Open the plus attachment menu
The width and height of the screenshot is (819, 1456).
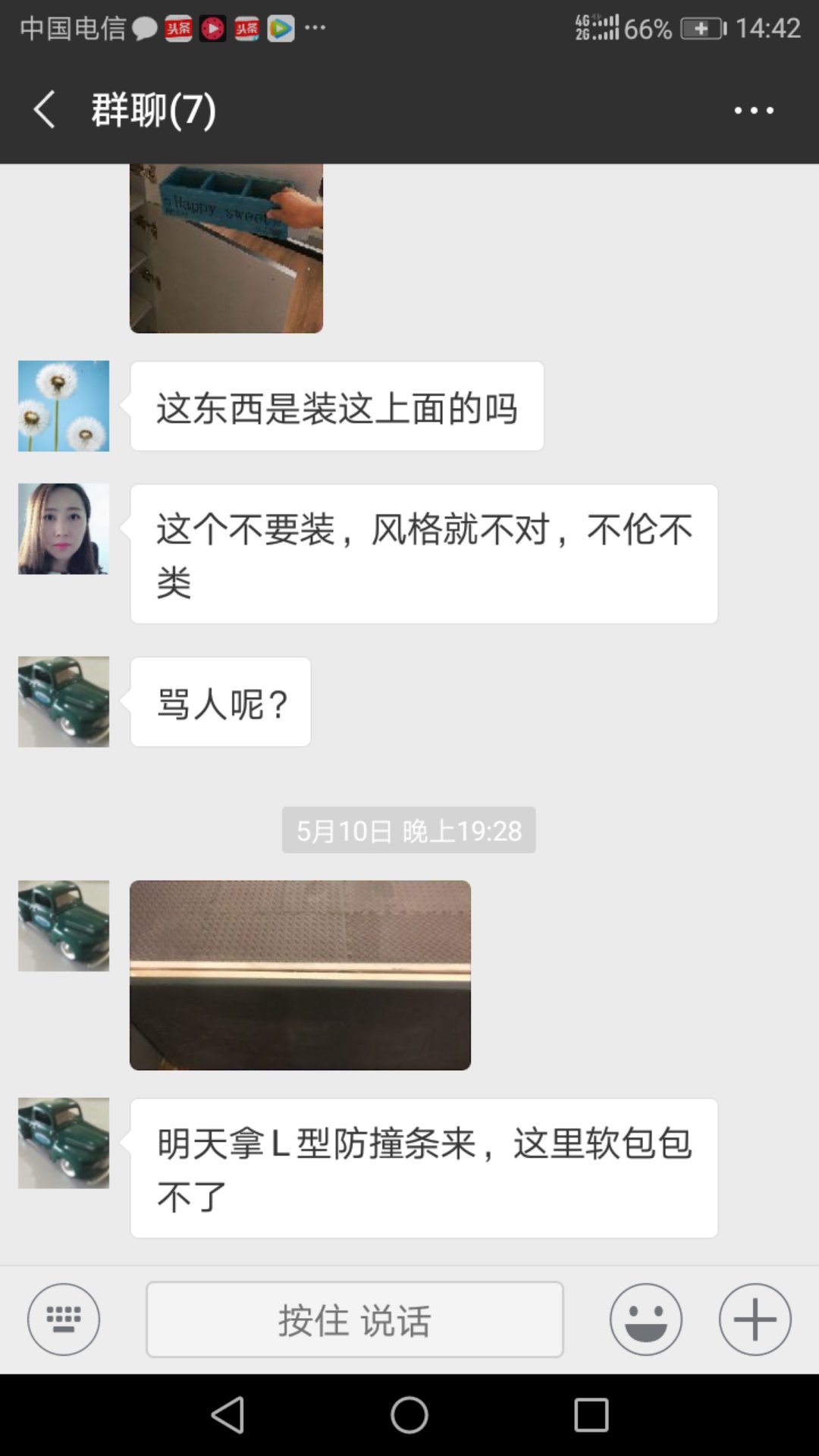coord(755,1319)
